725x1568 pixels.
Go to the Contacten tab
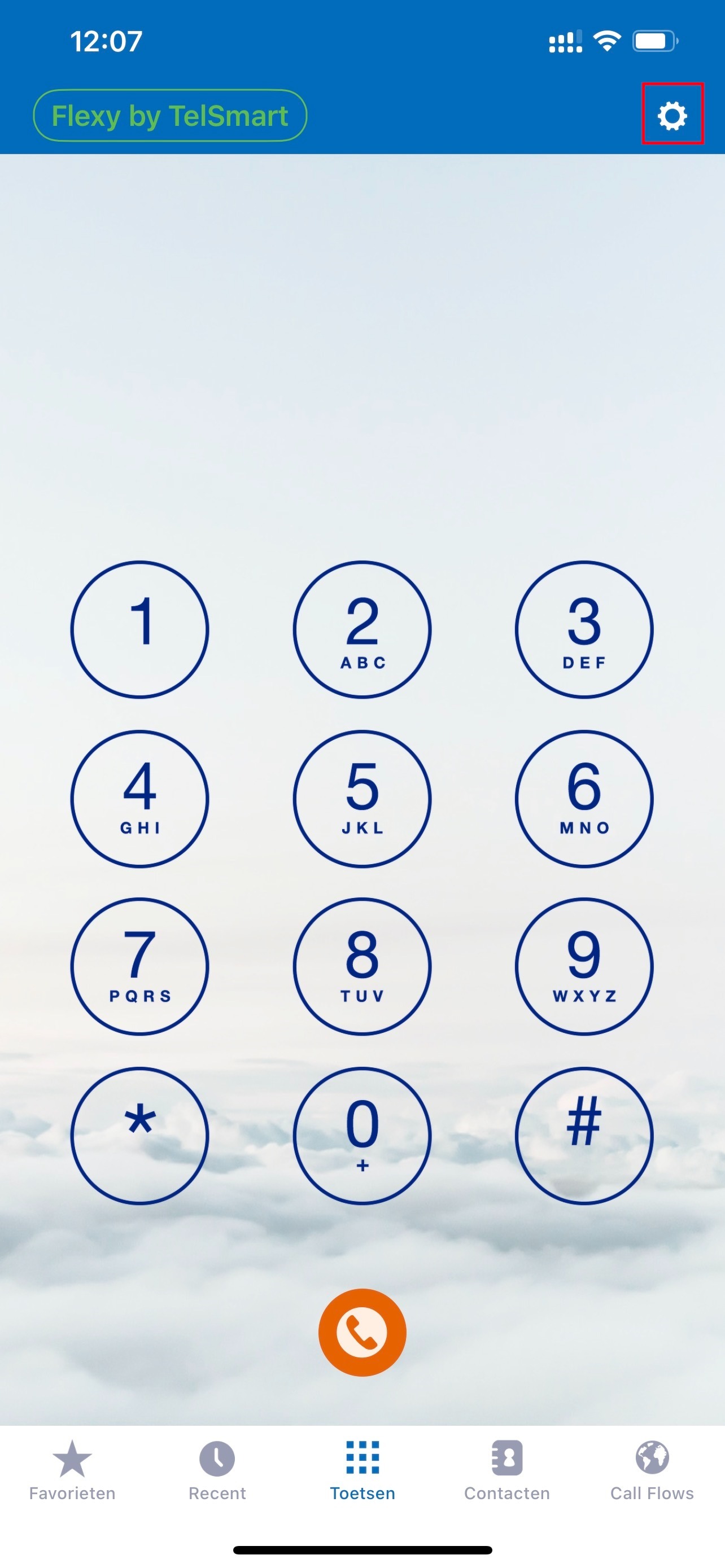click(506, 1470)
